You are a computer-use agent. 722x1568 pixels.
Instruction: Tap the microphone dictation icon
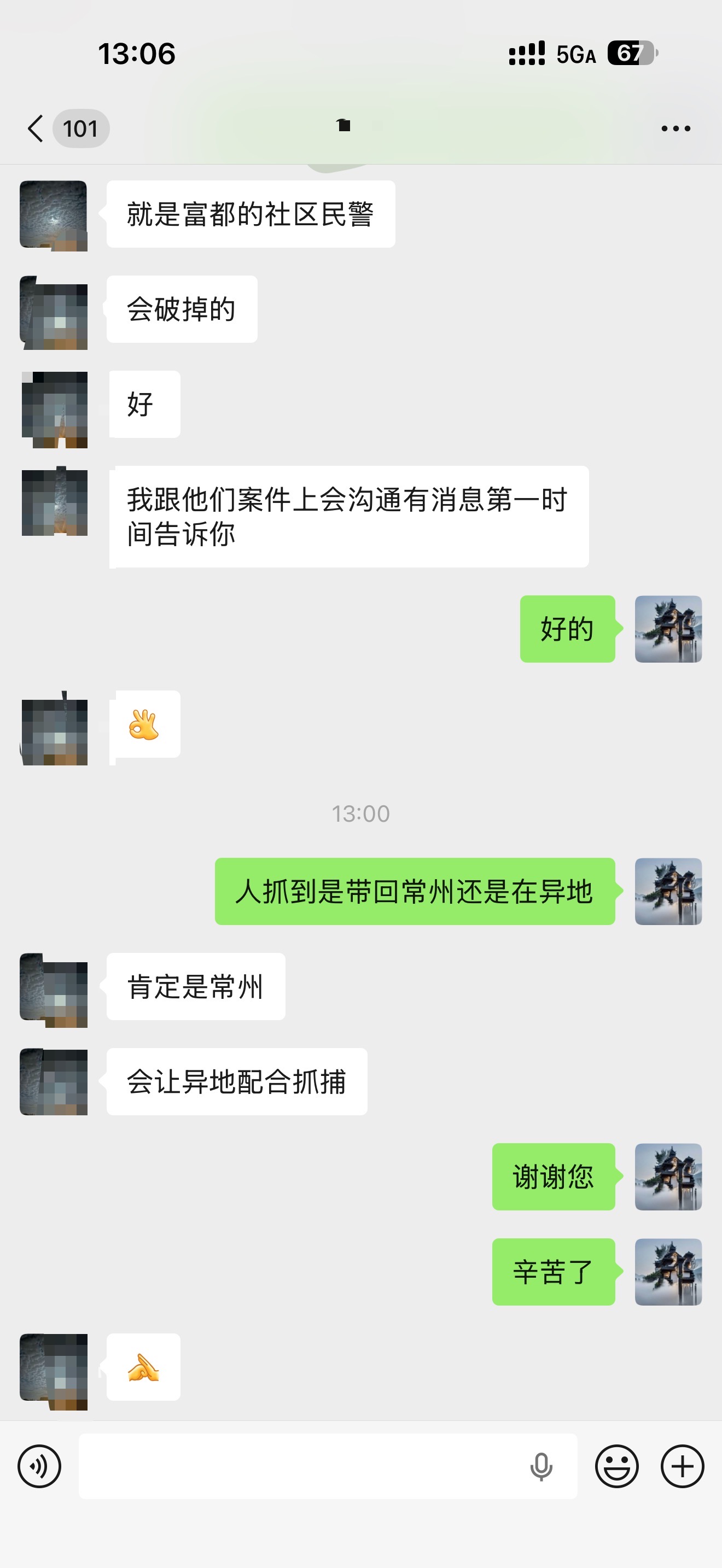(541, 1466)
